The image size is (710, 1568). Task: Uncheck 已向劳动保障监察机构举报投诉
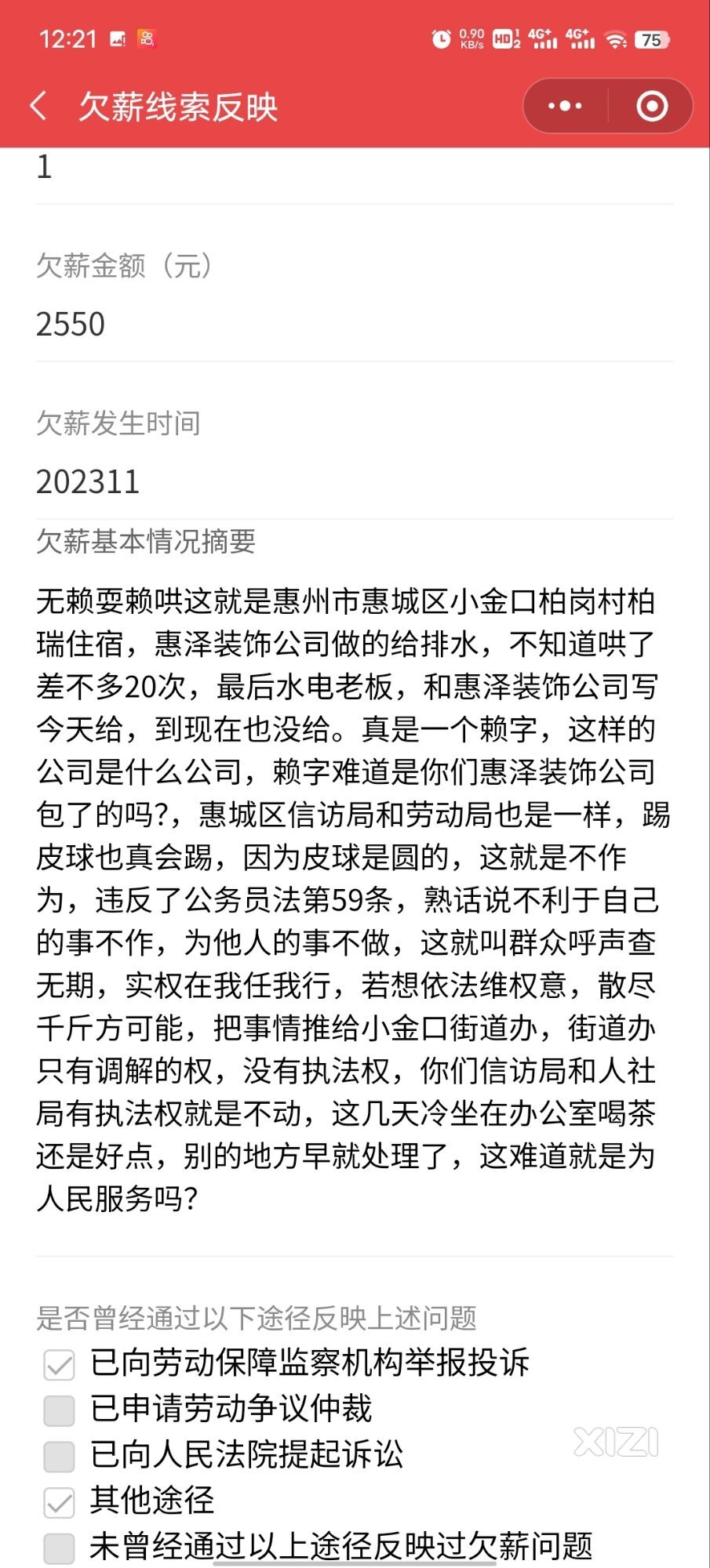click(x=59, y=1365)
